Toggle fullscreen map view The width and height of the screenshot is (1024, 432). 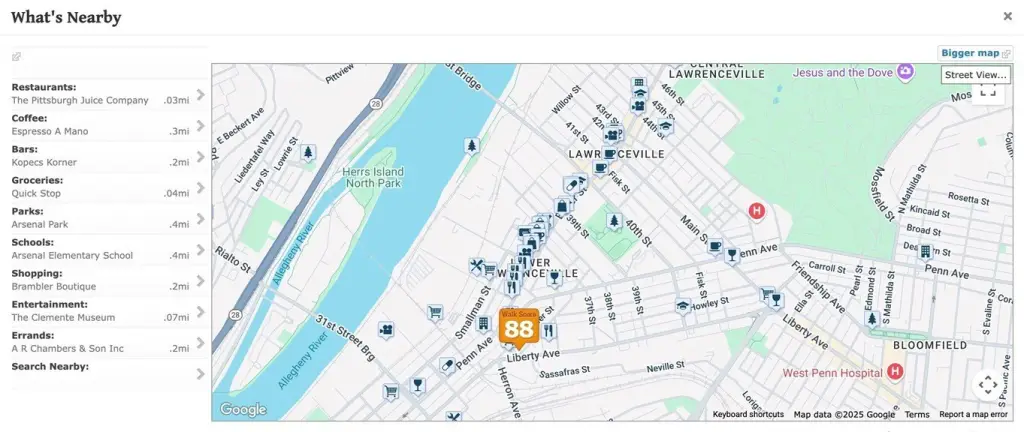tap(987, 92)
